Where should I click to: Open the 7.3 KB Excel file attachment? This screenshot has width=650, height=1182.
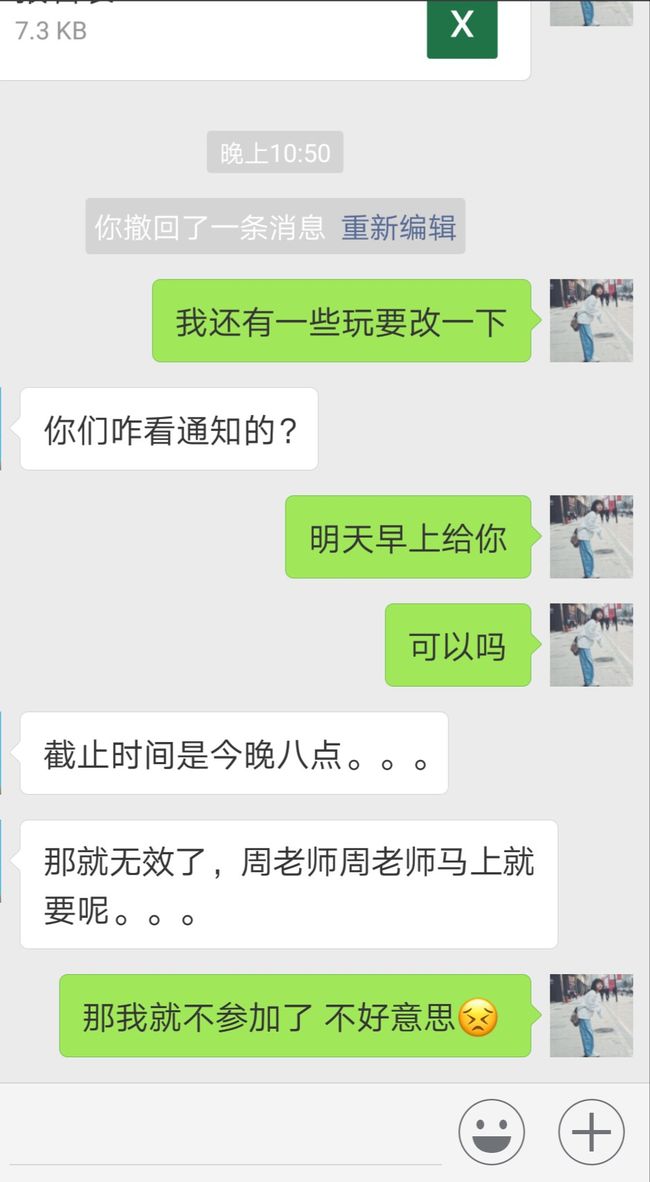[x=264, y=38]
